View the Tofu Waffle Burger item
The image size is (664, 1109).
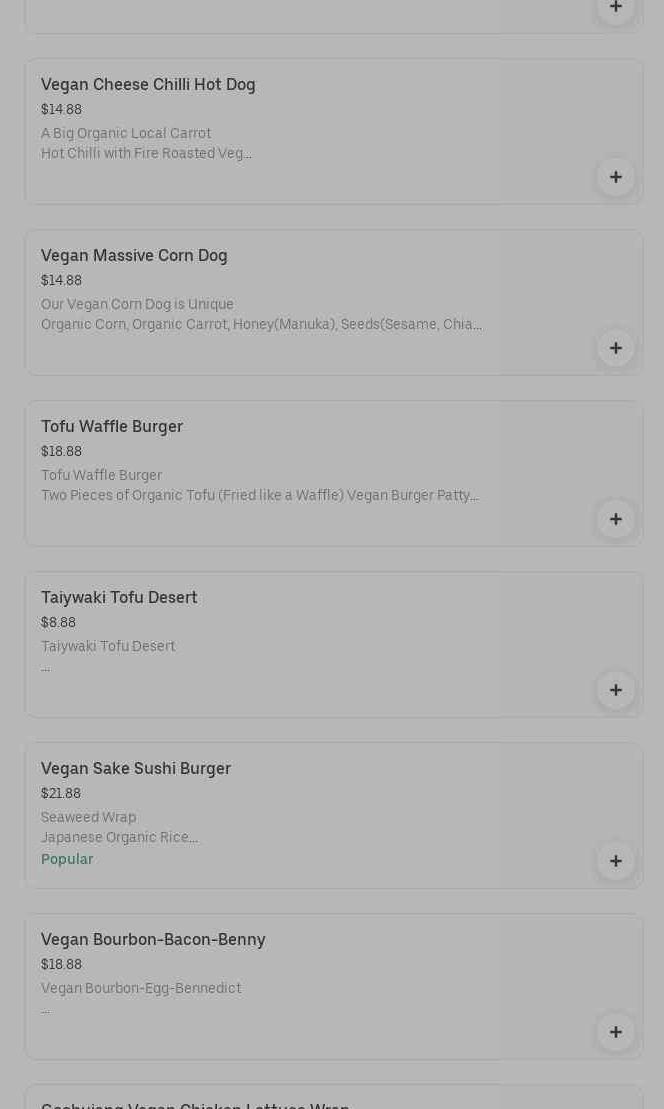click(112, 427)
